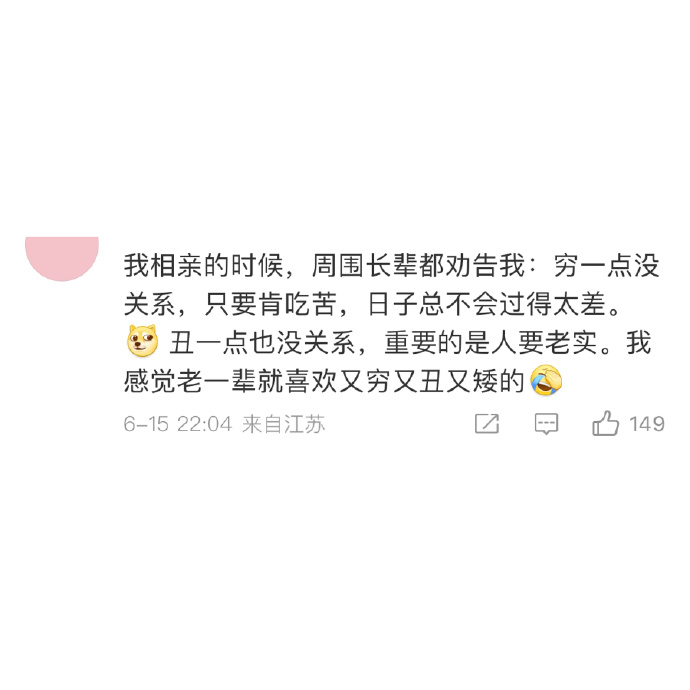The width and height of the screenshot is (690, 690).
Task: Share this comment from Jiangsu
Action: [x=487, y=424]
